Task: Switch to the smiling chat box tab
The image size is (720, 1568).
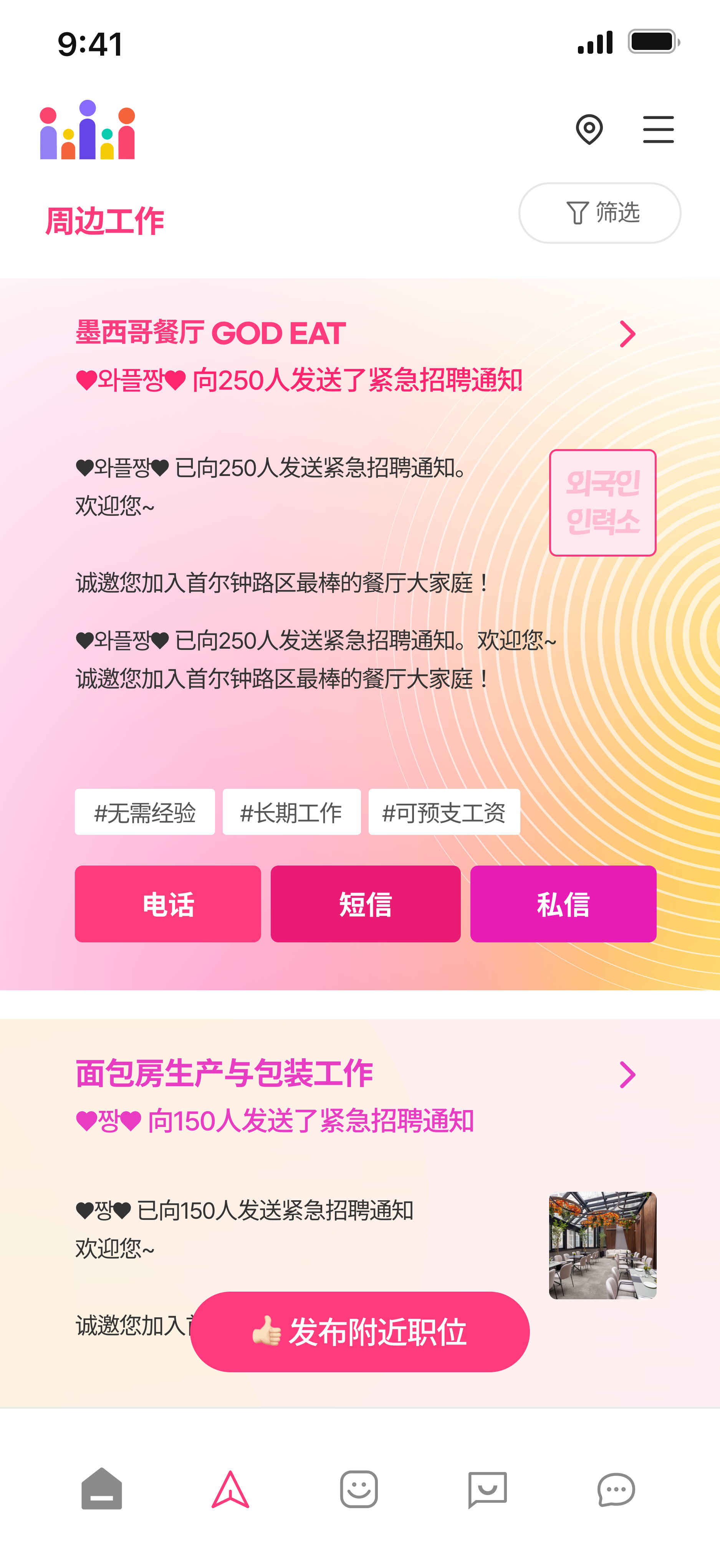Action: point(487,1489)
